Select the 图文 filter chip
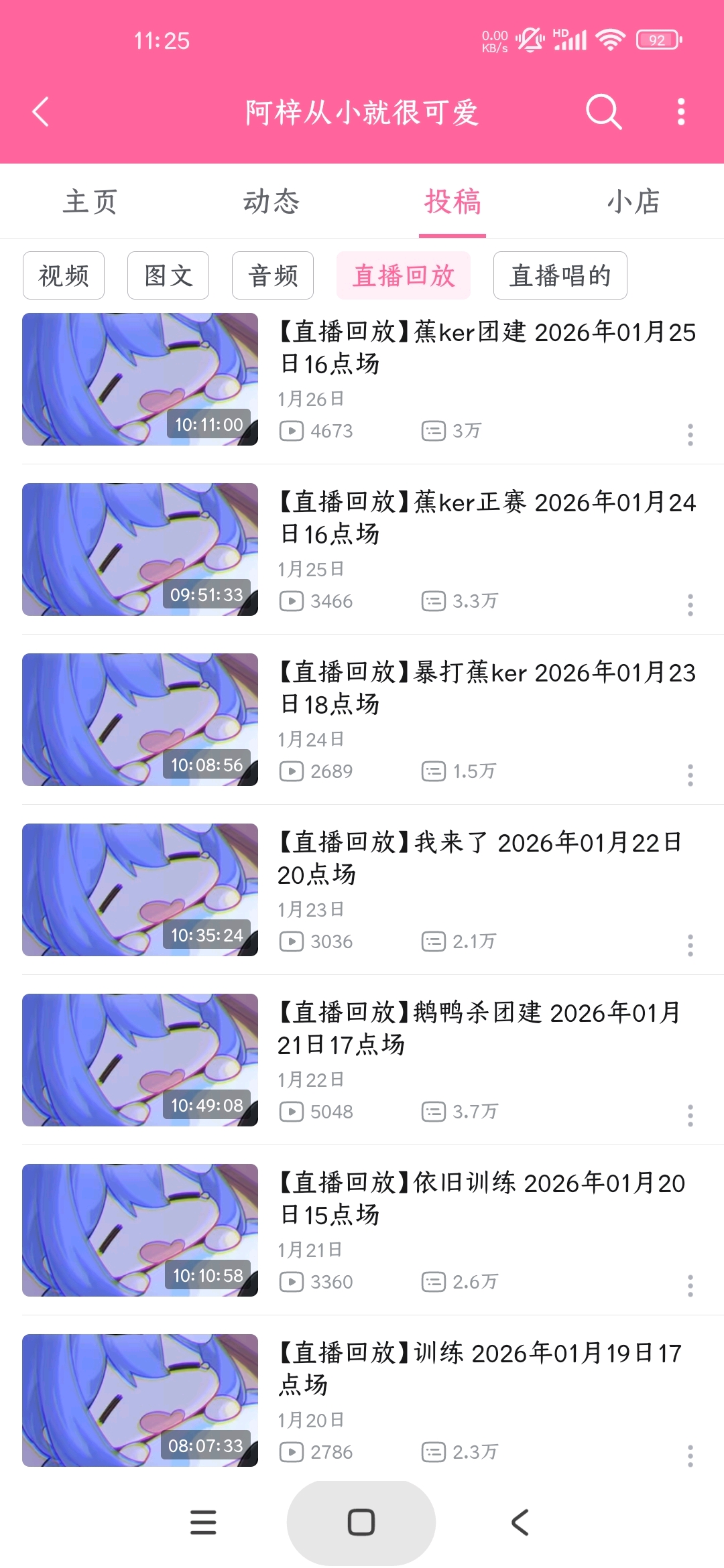The image size is (724, 1568). coord(168,275)
